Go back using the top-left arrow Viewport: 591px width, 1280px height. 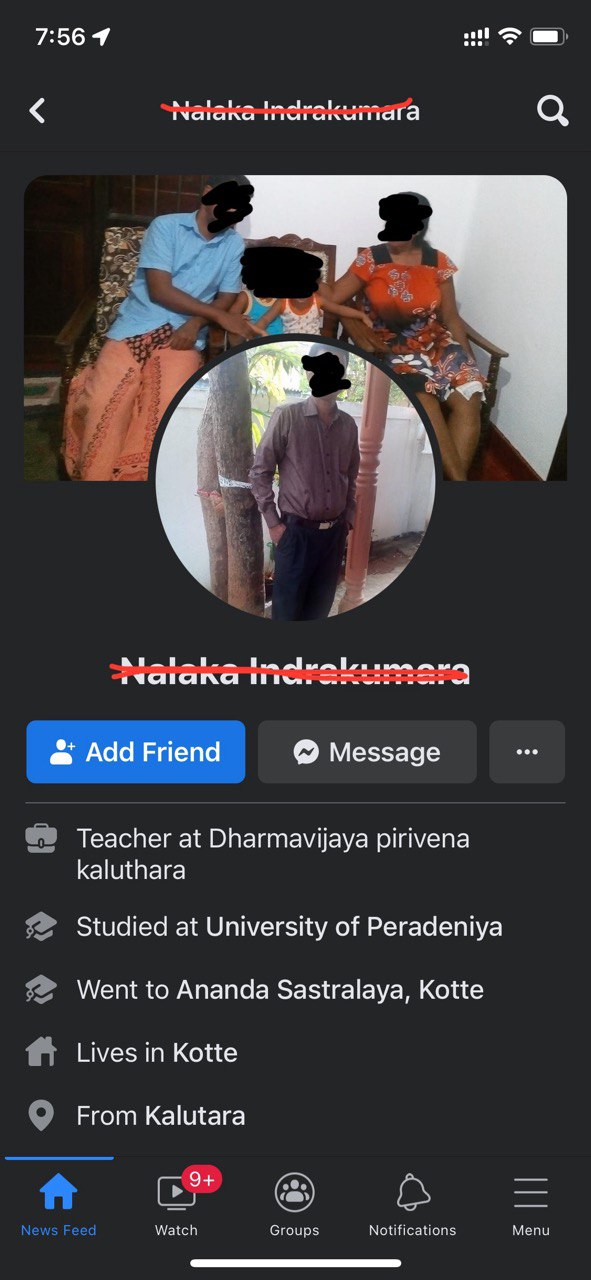pos(37,111)
